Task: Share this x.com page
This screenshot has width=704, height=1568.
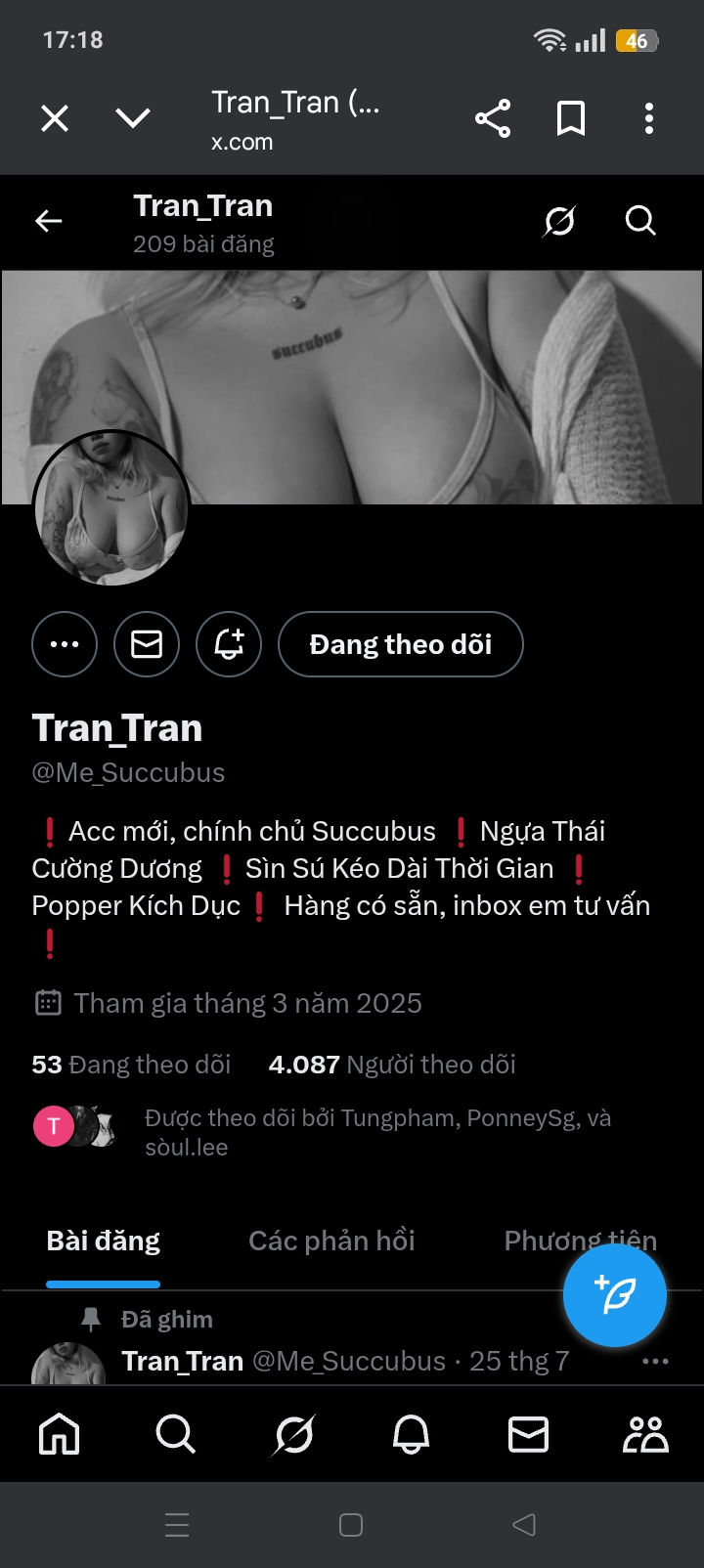Action: pos(493,118)
